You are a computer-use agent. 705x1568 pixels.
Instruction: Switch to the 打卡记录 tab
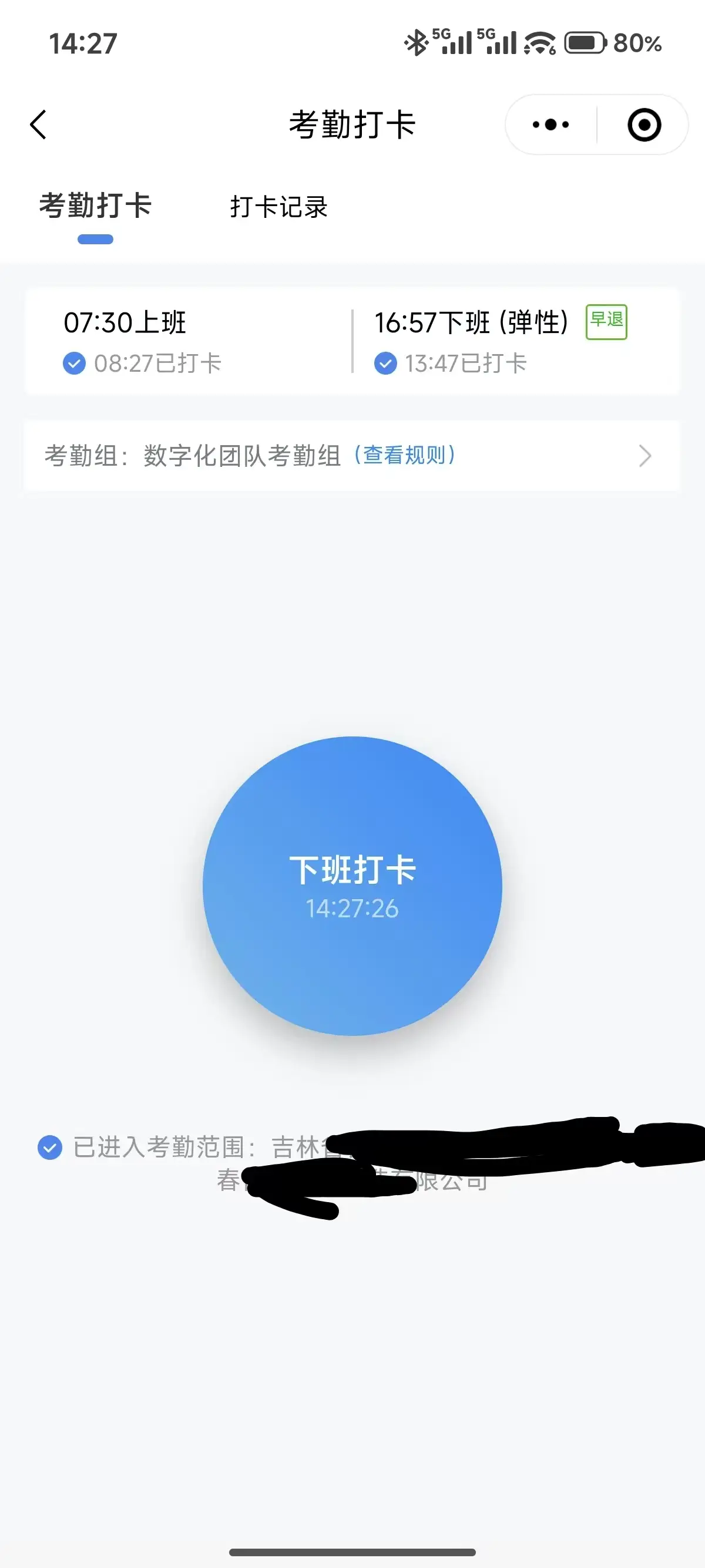pos(279,207)
